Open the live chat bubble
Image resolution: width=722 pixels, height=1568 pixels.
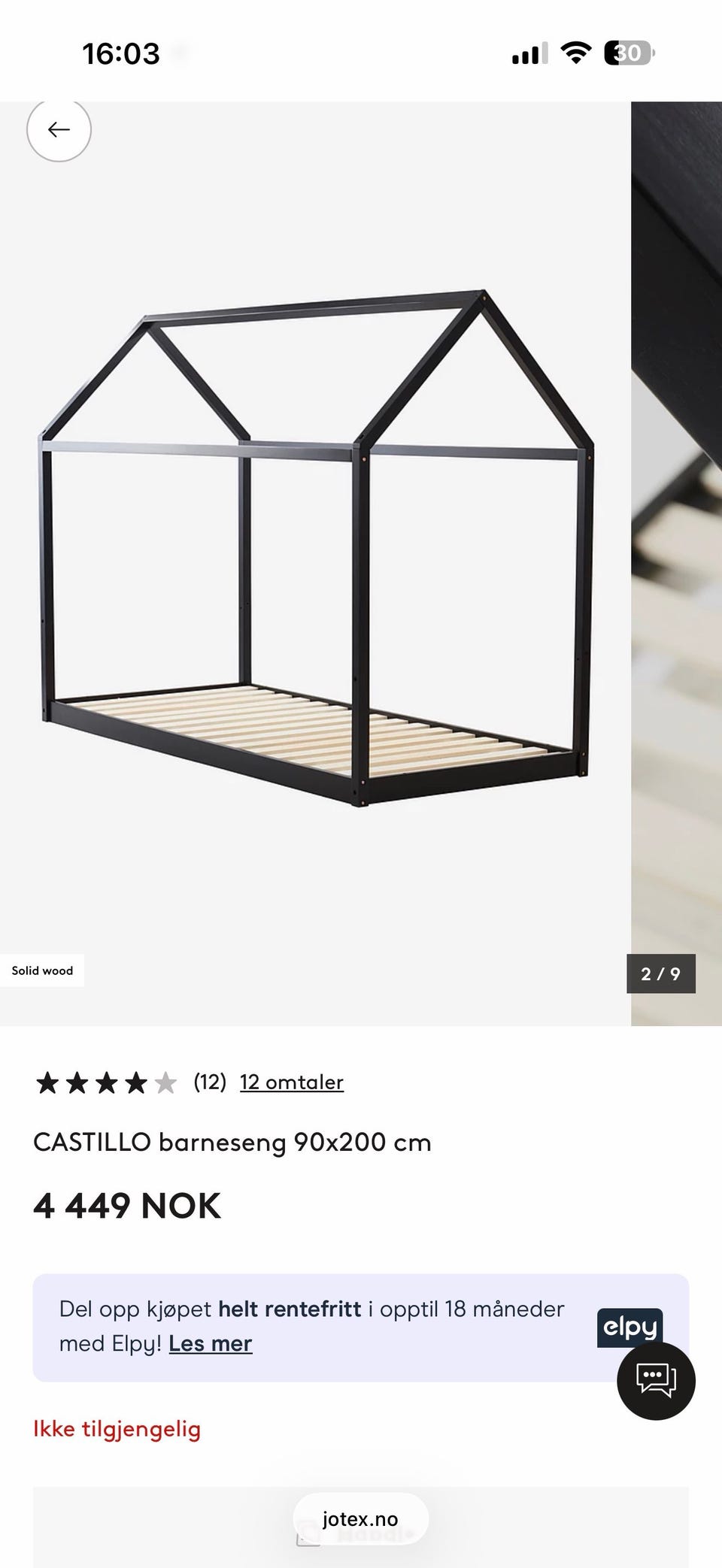(656, 1380)
